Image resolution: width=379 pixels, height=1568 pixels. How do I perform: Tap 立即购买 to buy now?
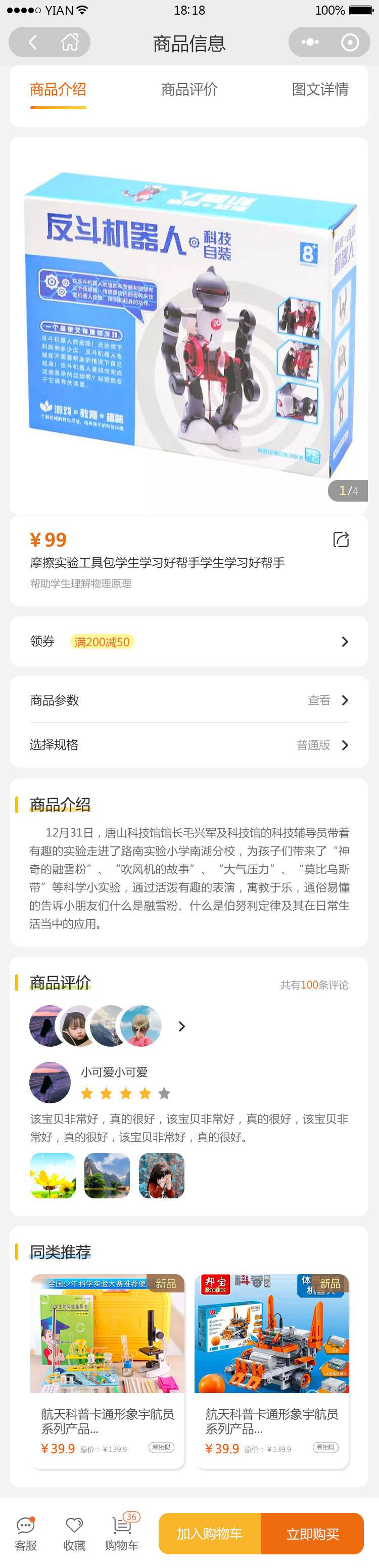click(313, 1533)
